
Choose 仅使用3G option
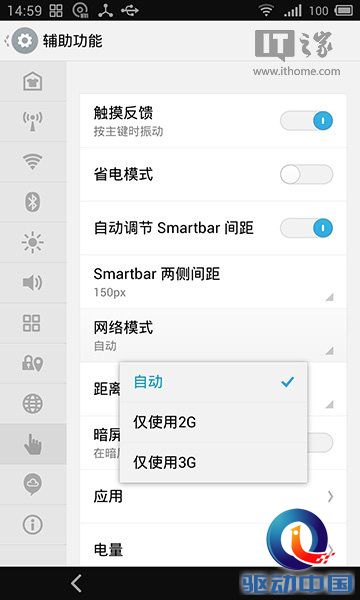(x=213, y=463)
